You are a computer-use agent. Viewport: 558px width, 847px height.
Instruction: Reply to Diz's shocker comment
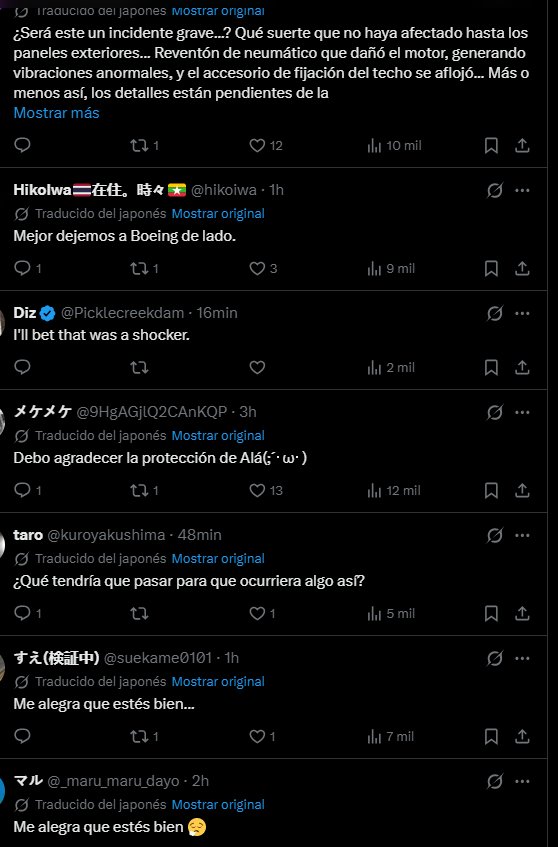pos(22,367)
